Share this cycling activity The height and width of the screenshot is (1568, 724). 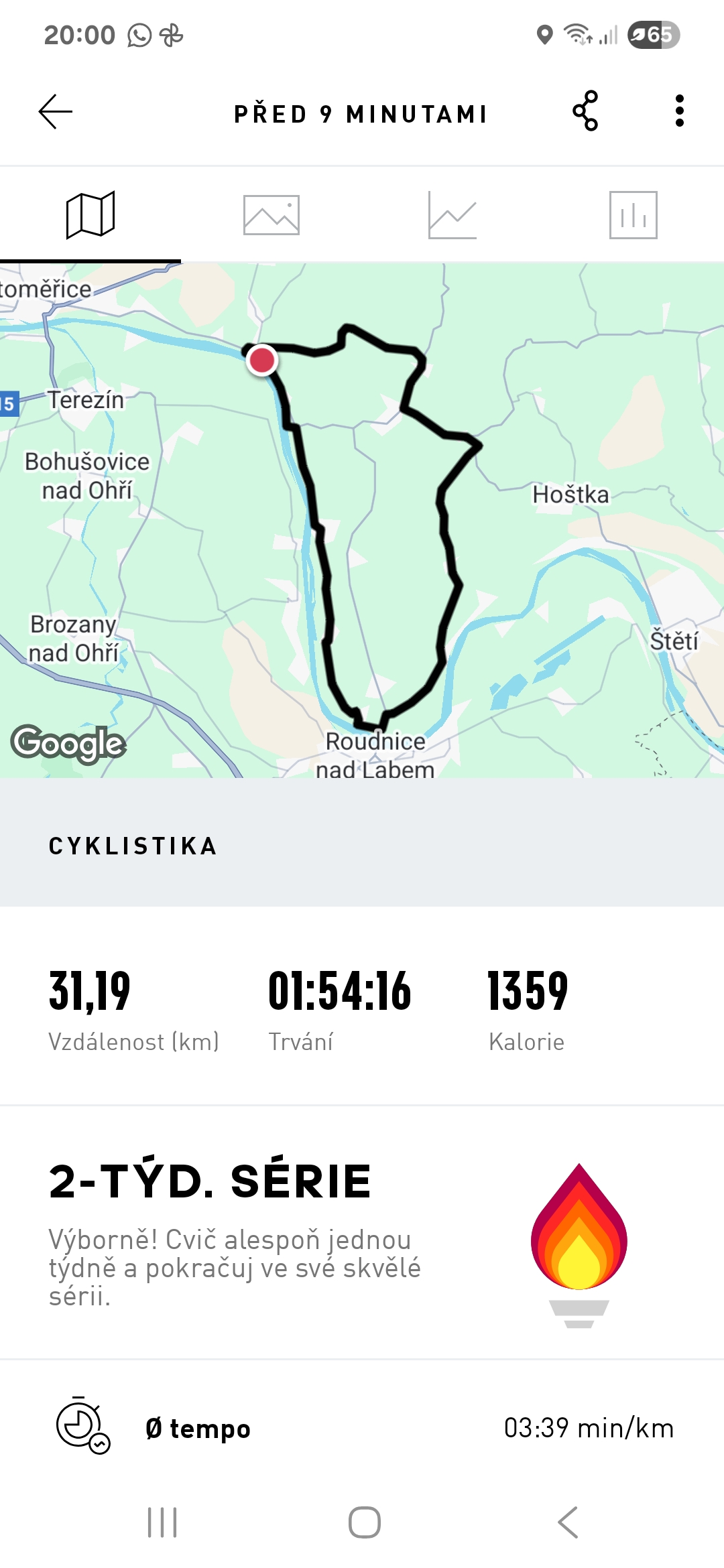click(585, 111)
